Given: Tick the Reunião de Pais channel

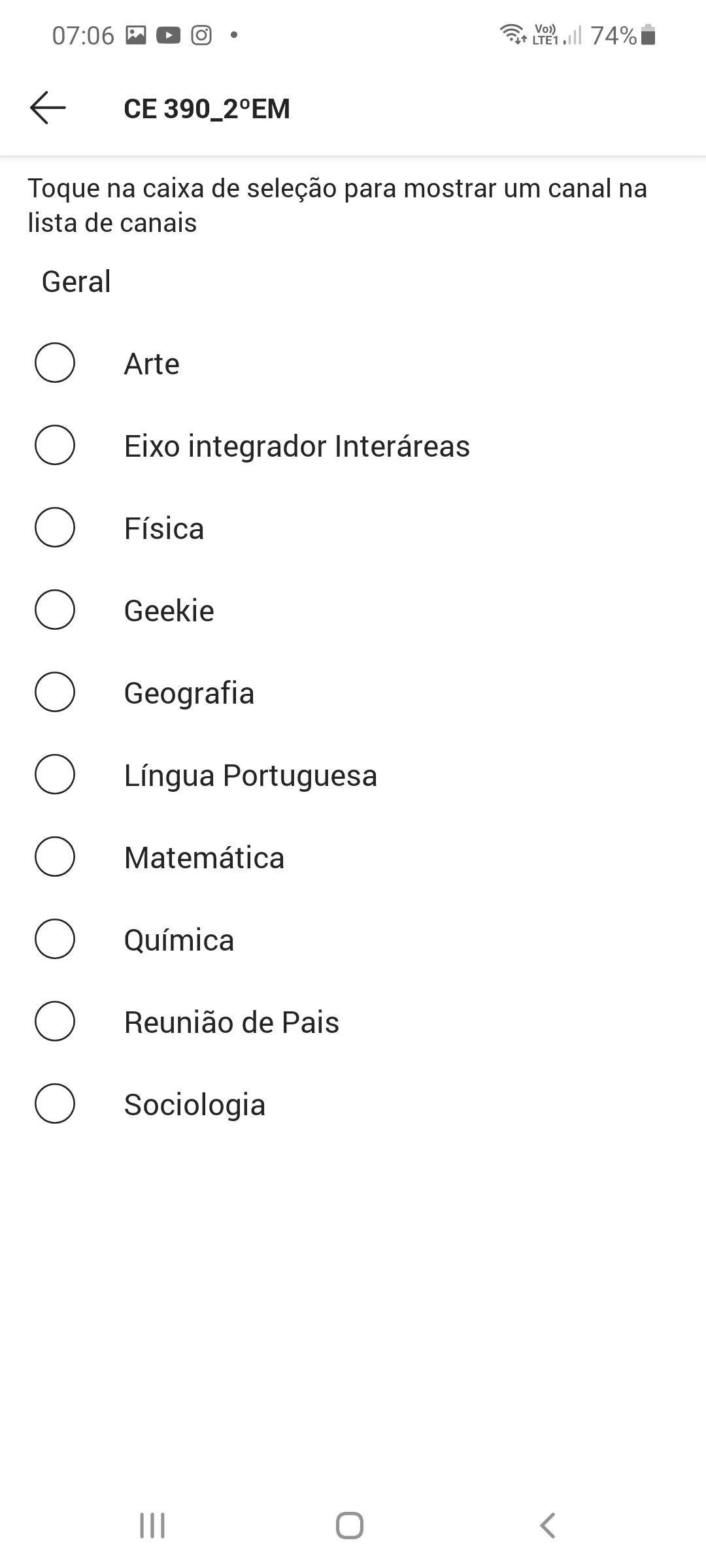Looking at the screenshot, I should [x=55, y=1021].
